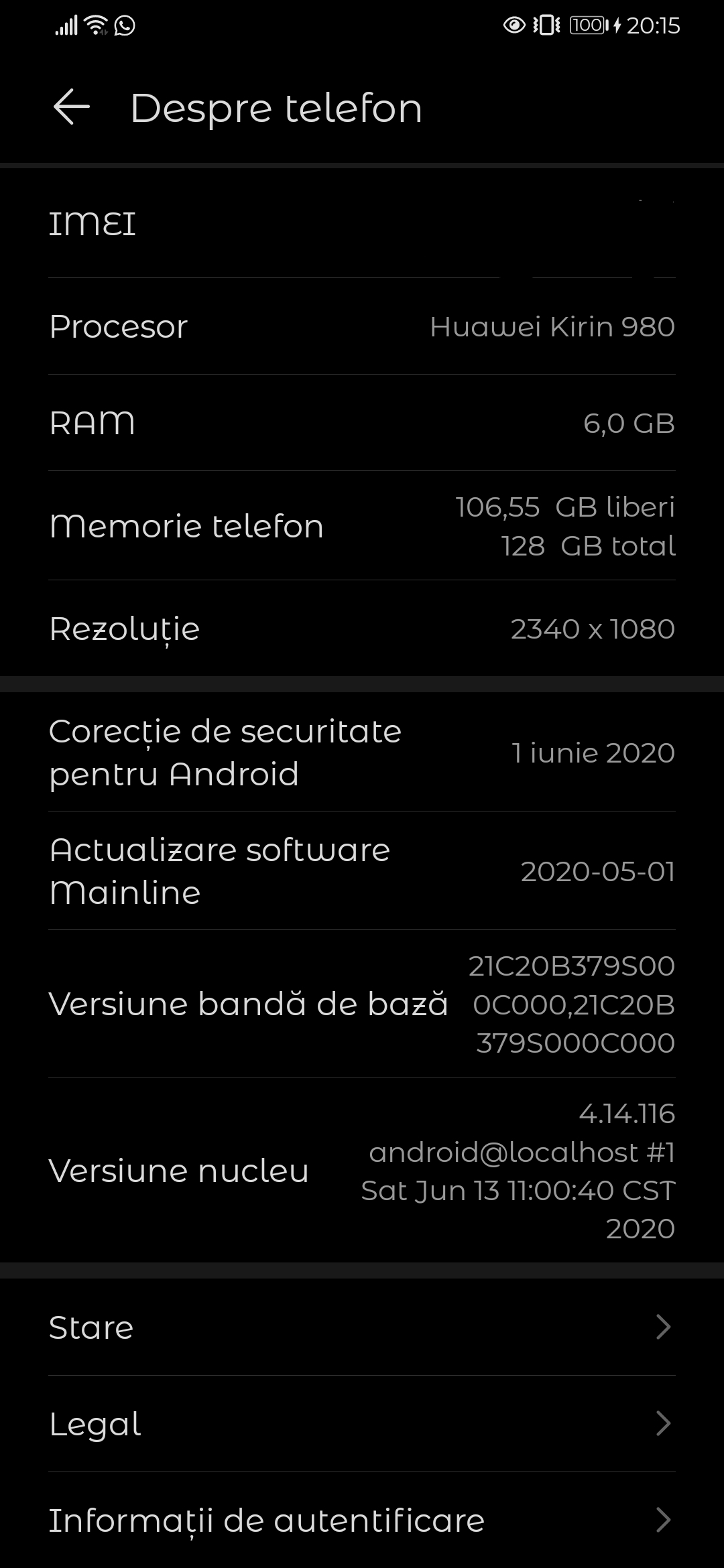Open Informații de autentificare
724x1568 pixels.
pos(362,1520)
